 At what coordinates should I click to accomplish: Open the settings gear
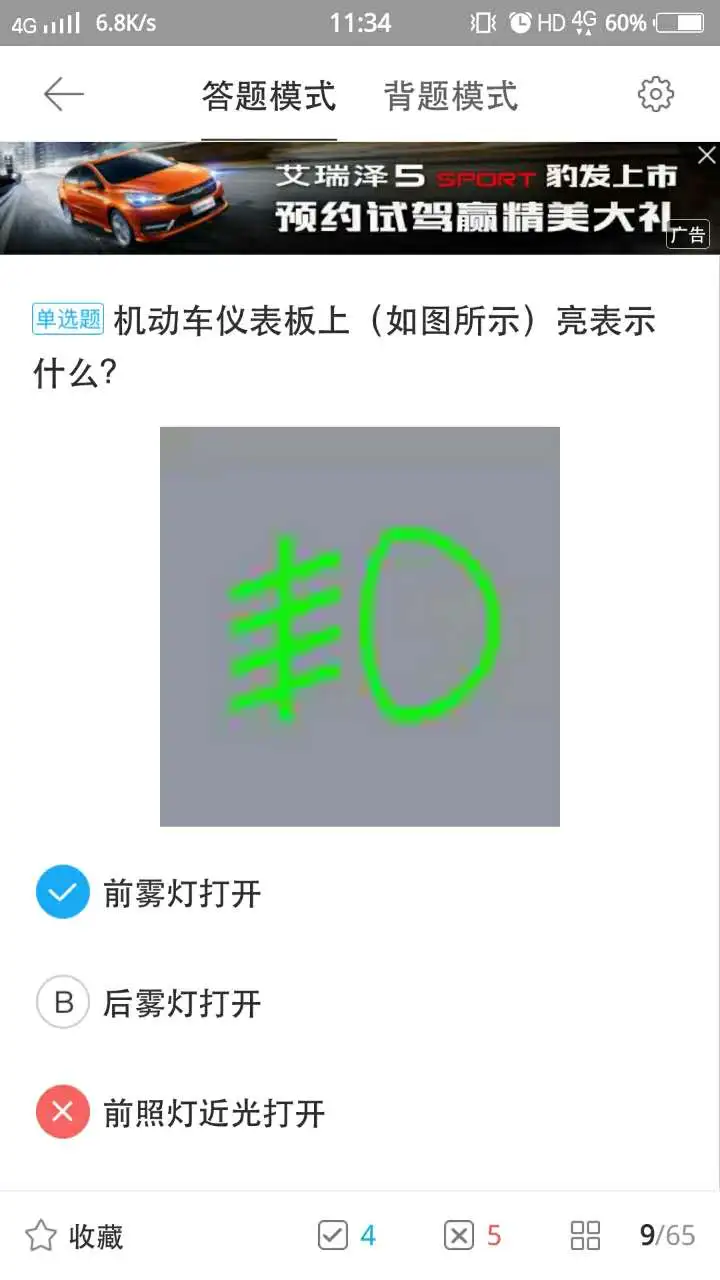656,95
